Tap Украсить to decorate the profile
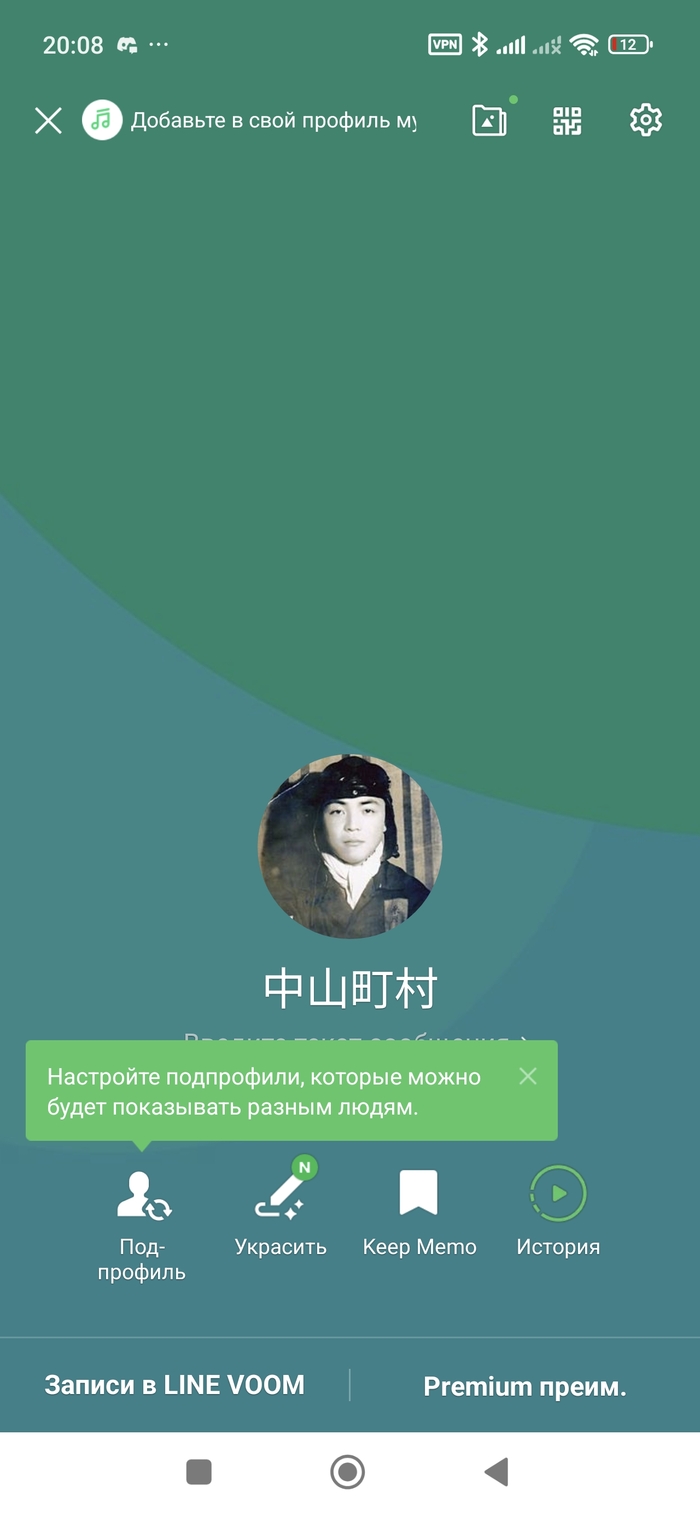Image resolution: width=700 pixels, height=1516 pixels. point(280,1208)
